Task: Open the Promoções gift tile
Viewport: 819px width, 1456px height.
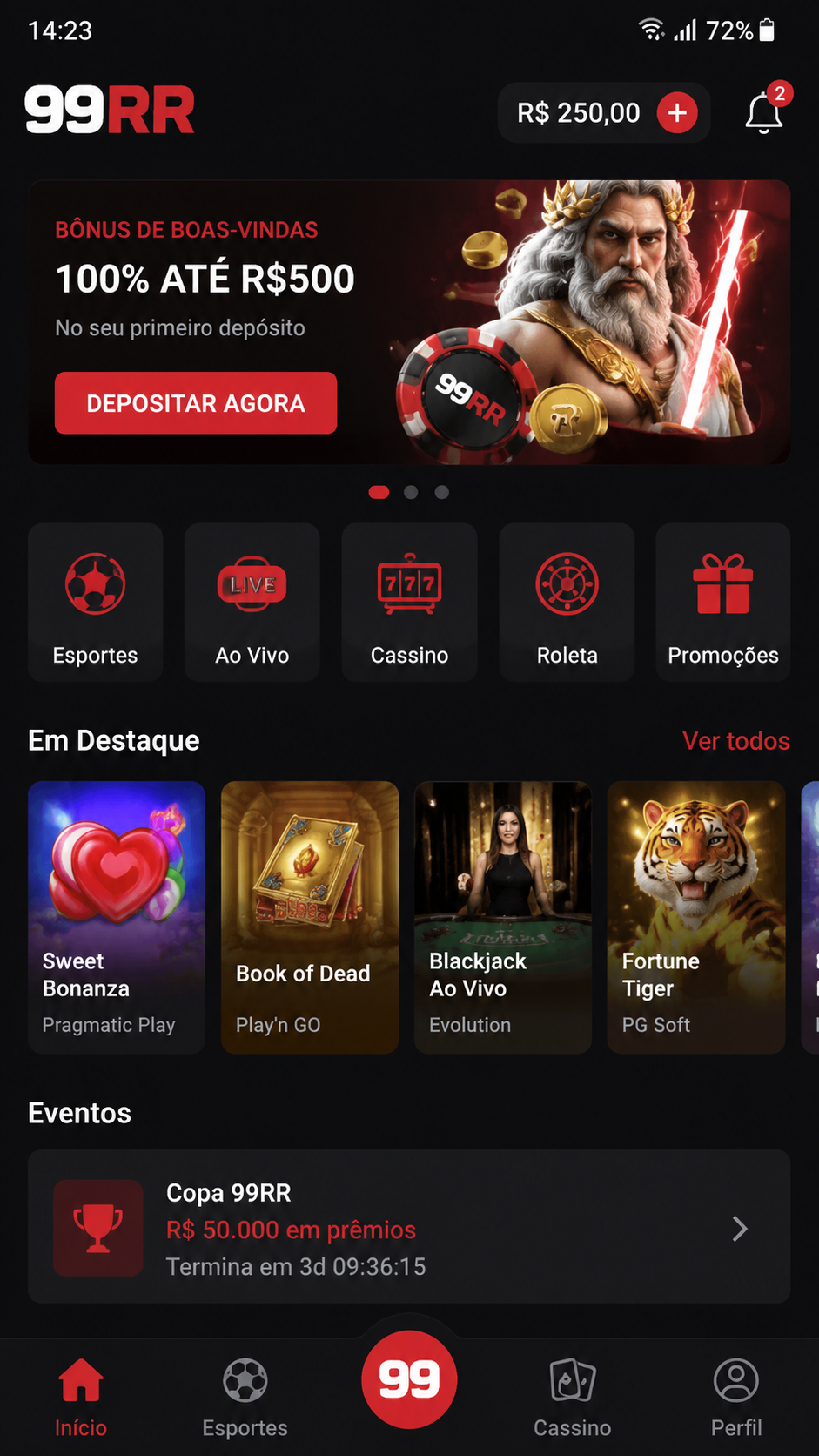Action: point(723,602)
